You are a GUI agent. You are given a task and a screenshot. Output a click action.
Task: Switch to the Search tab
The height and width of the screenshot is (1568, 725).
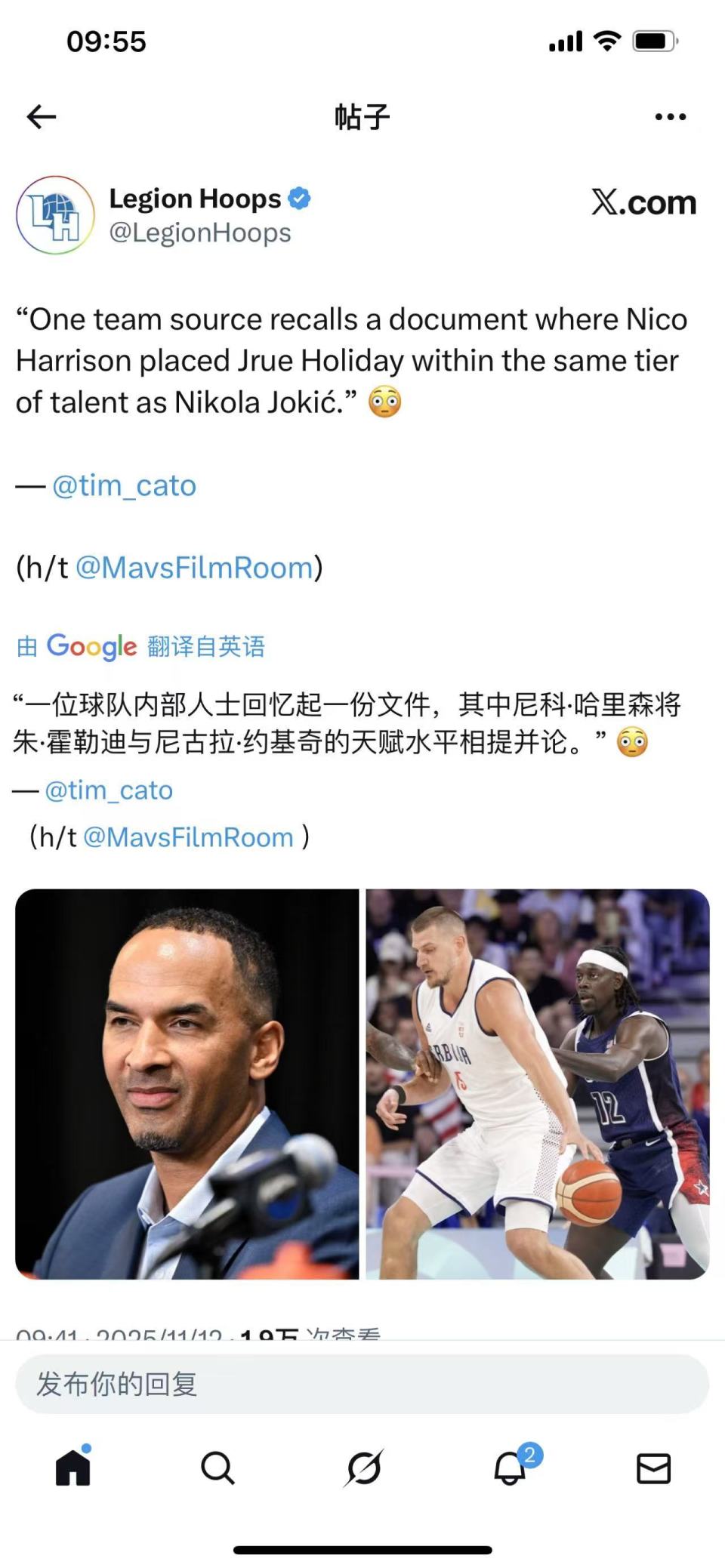217,1468
